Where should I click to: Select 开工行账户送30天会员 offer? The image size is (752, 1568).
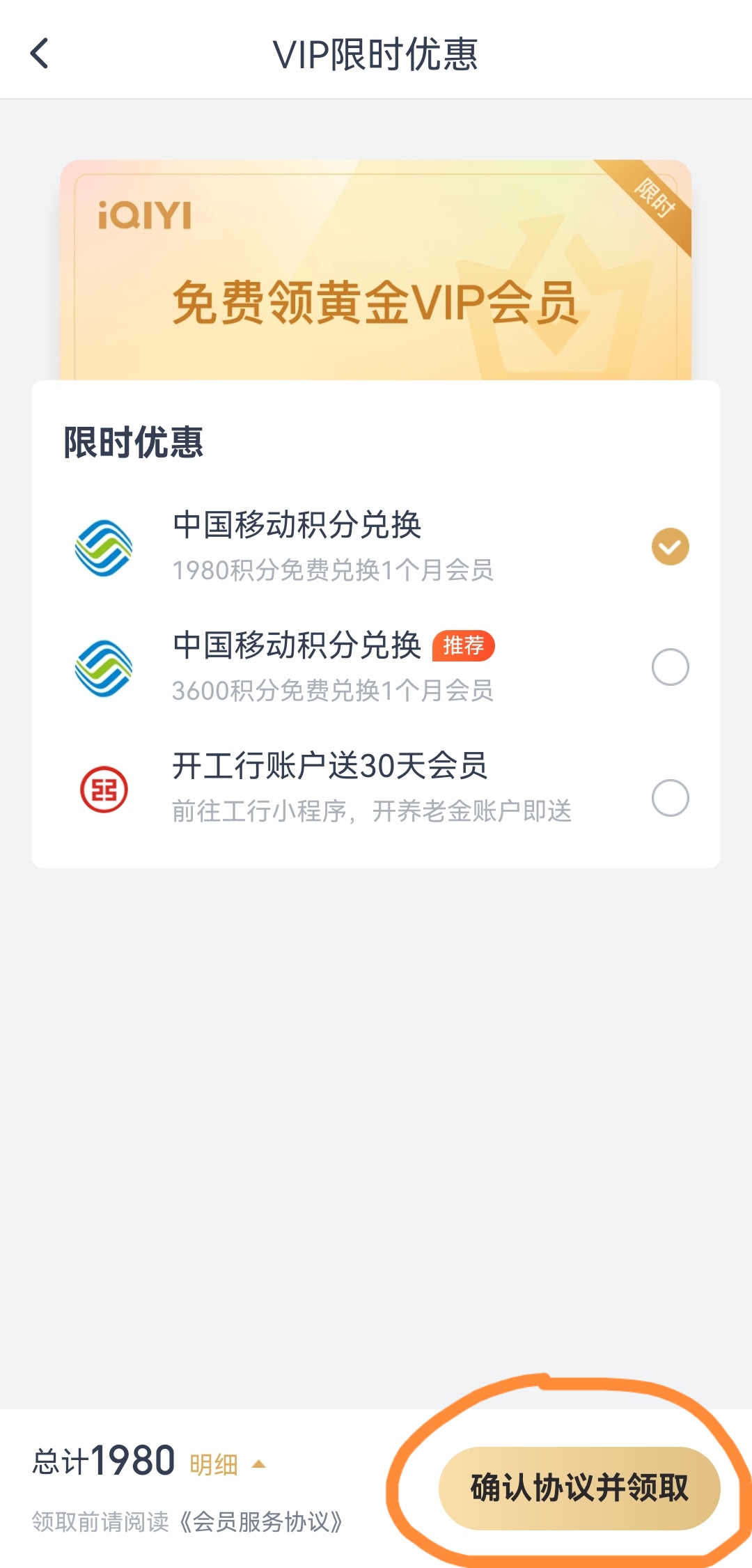click(670, 797)
